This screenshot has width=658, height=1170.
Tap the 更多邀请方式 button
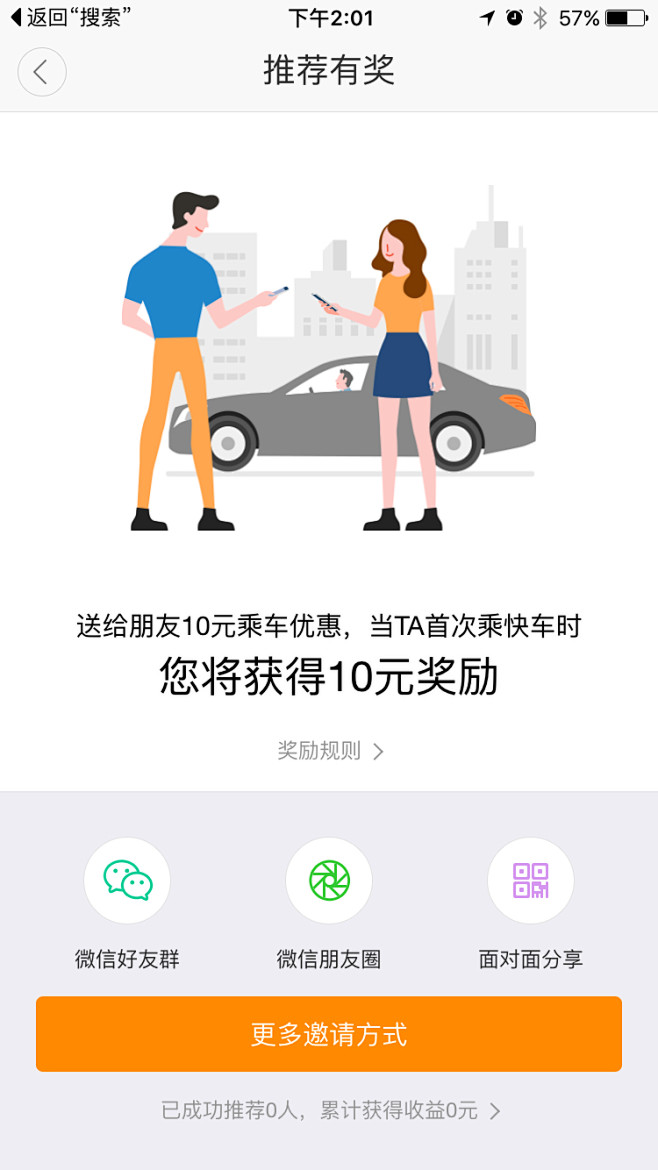(x=329, y=1034)
